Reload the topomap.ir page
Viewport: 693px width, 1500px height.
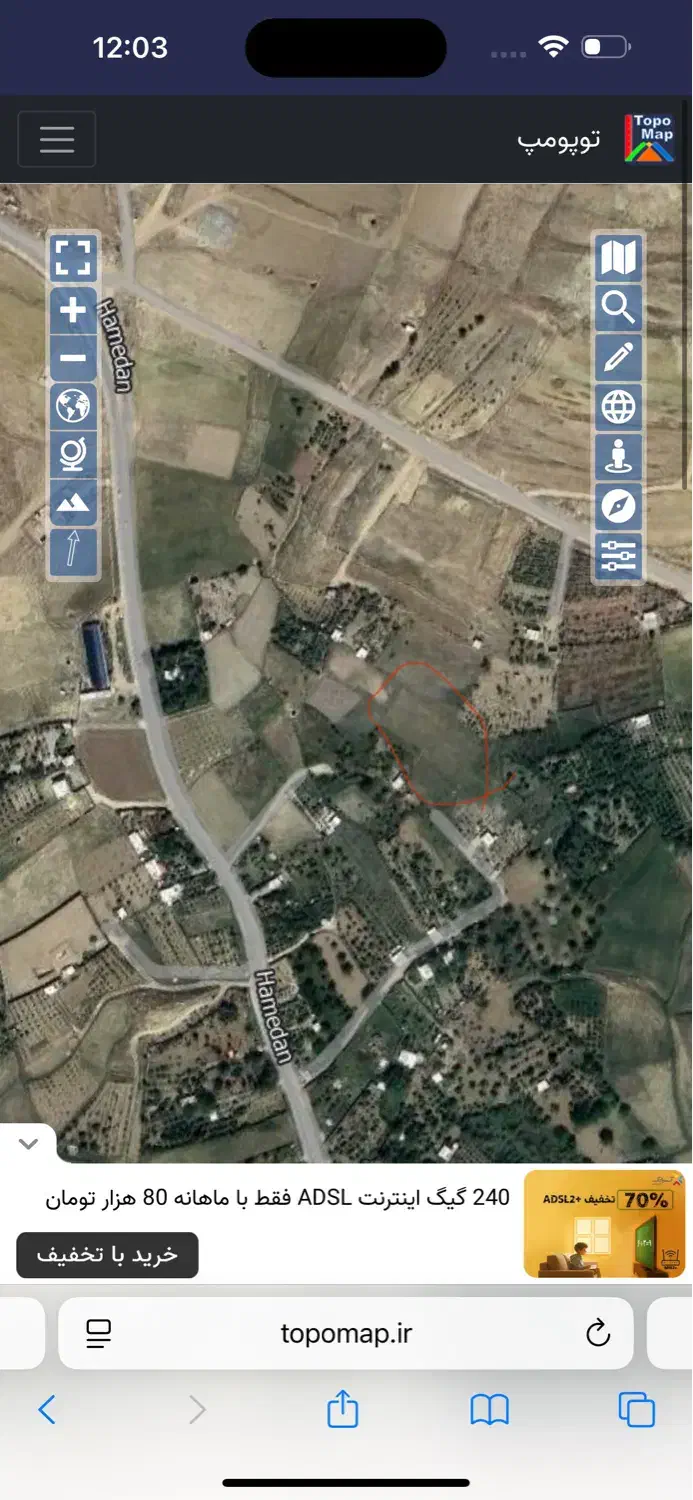[598, 1333]
